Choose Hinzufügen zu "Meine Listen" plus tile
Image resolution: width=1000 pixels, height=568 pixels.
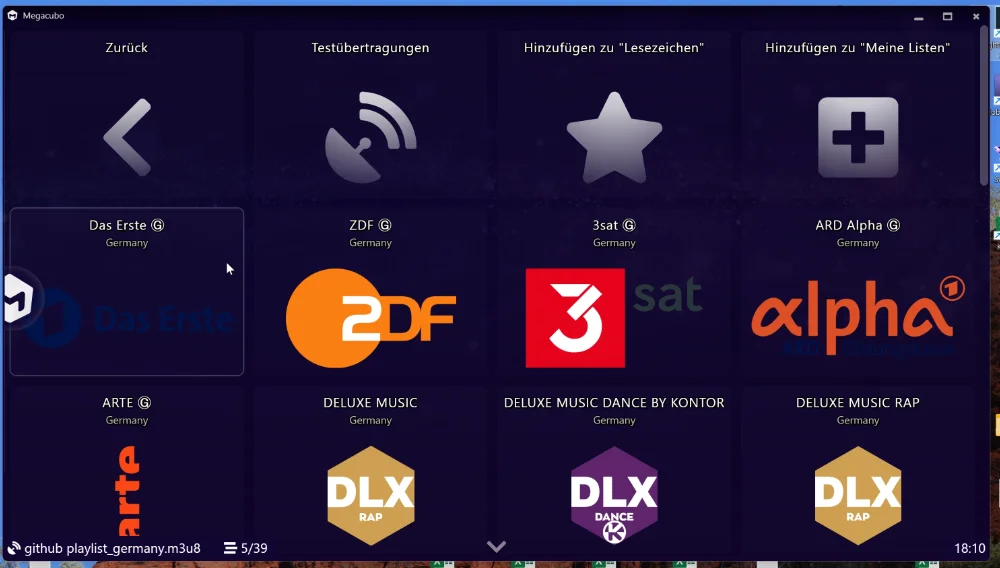(858, 118)
